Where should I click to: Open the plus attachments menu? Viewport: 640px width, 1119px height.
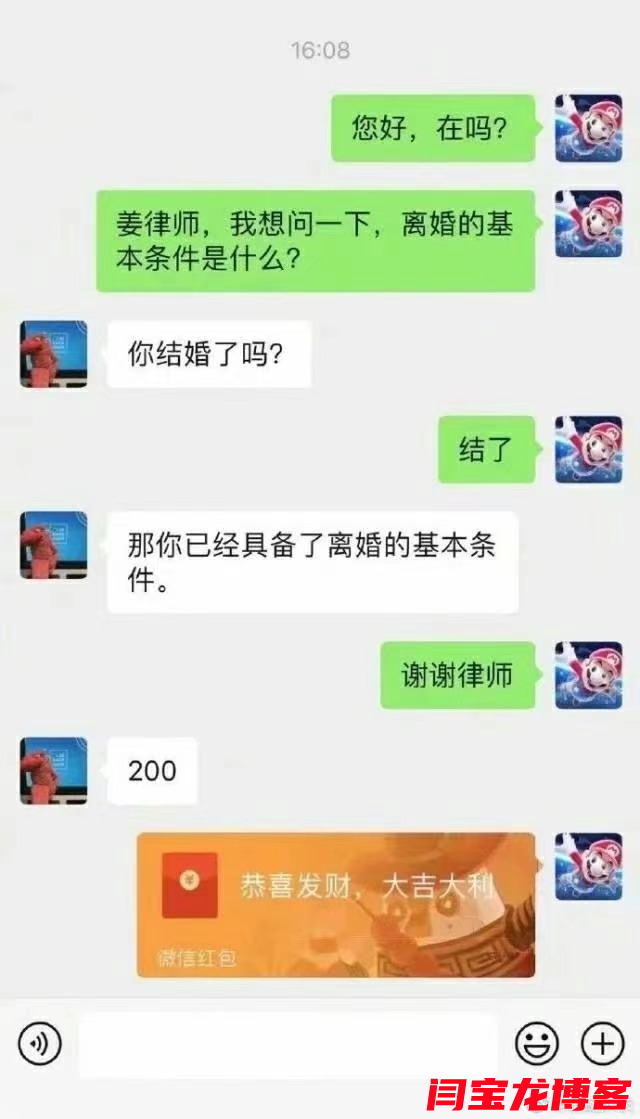click(602, 1044)
